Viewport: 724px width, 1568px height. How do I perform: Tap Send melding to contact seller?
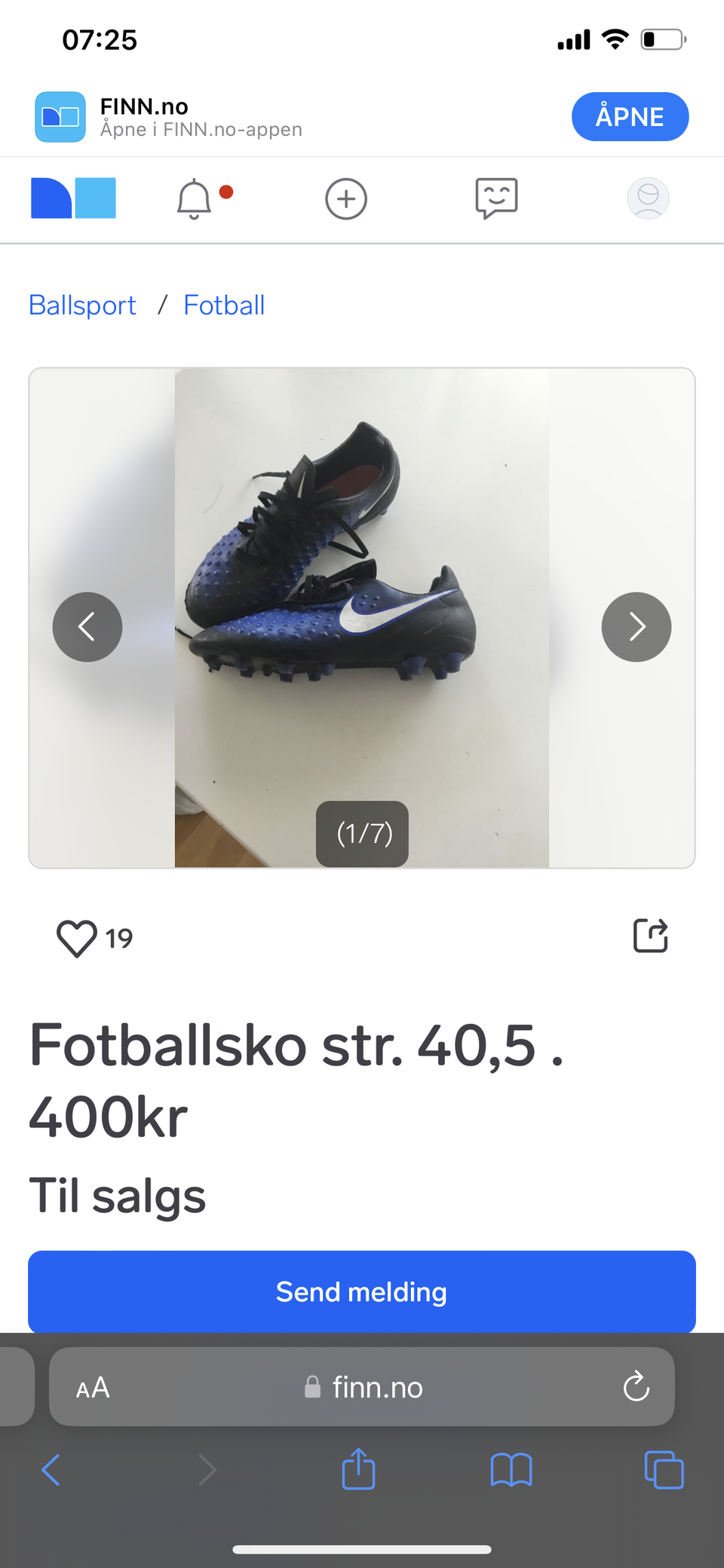362,1292
